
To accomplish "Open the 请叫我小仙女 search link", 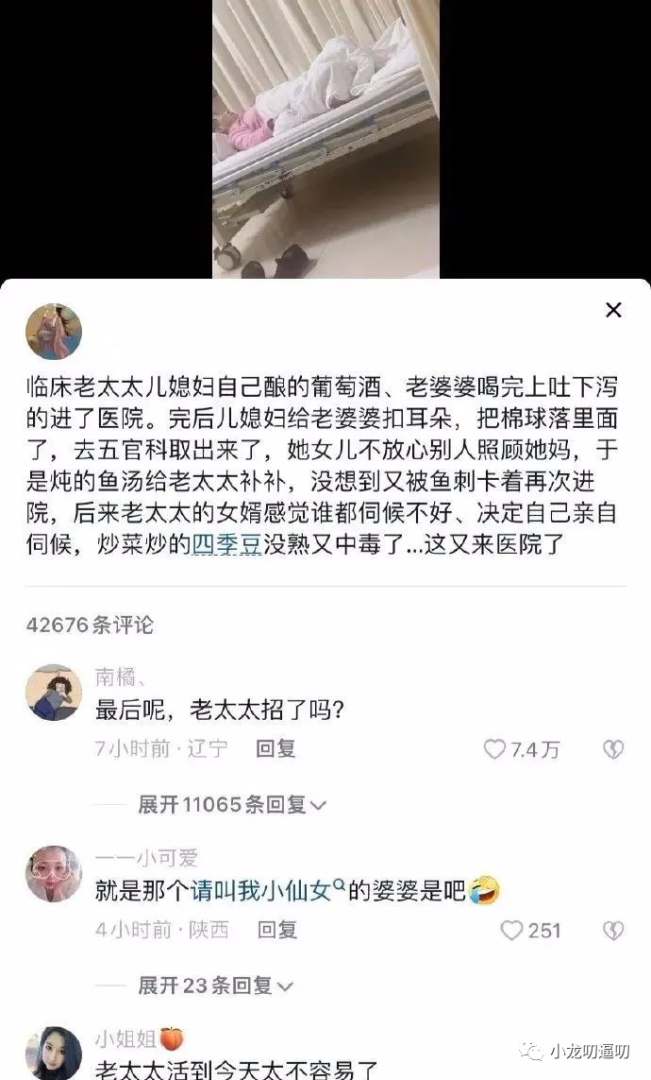I will pos(268,888).
